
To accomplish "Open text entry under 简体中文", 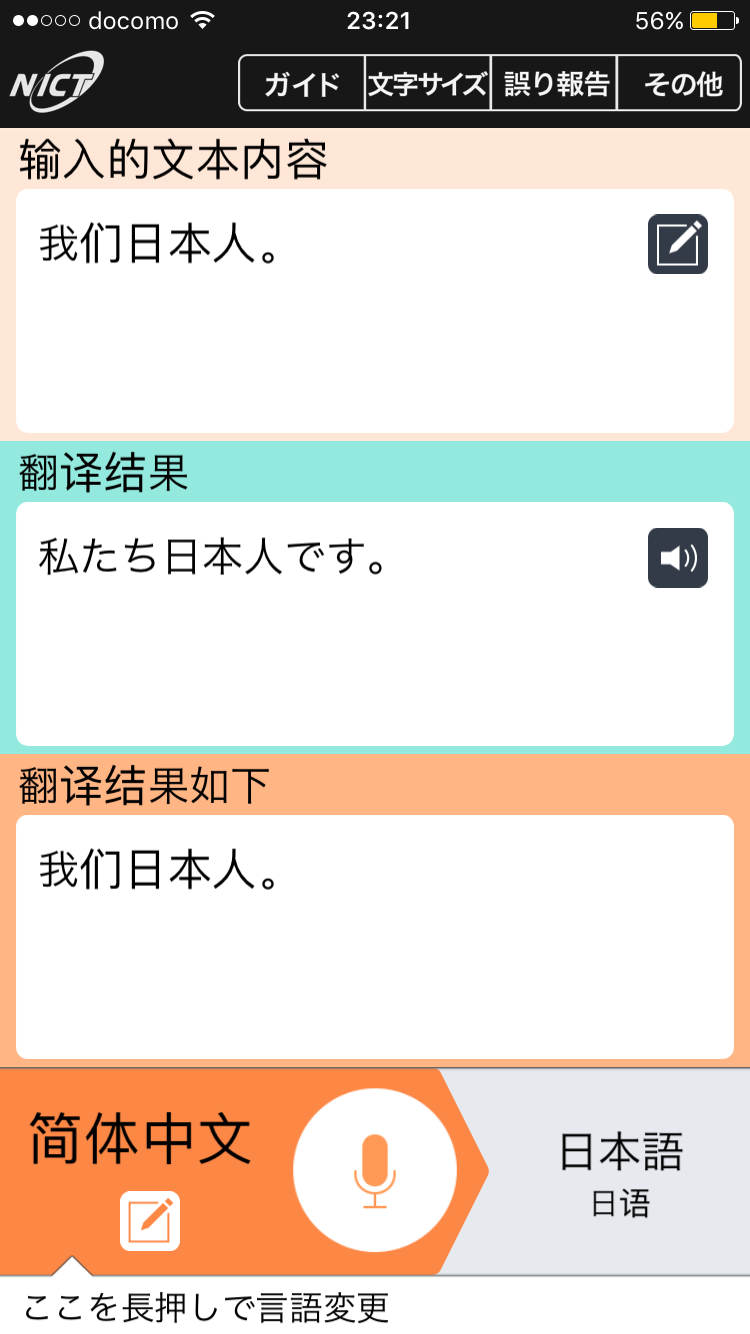I will click(150, 1221).
